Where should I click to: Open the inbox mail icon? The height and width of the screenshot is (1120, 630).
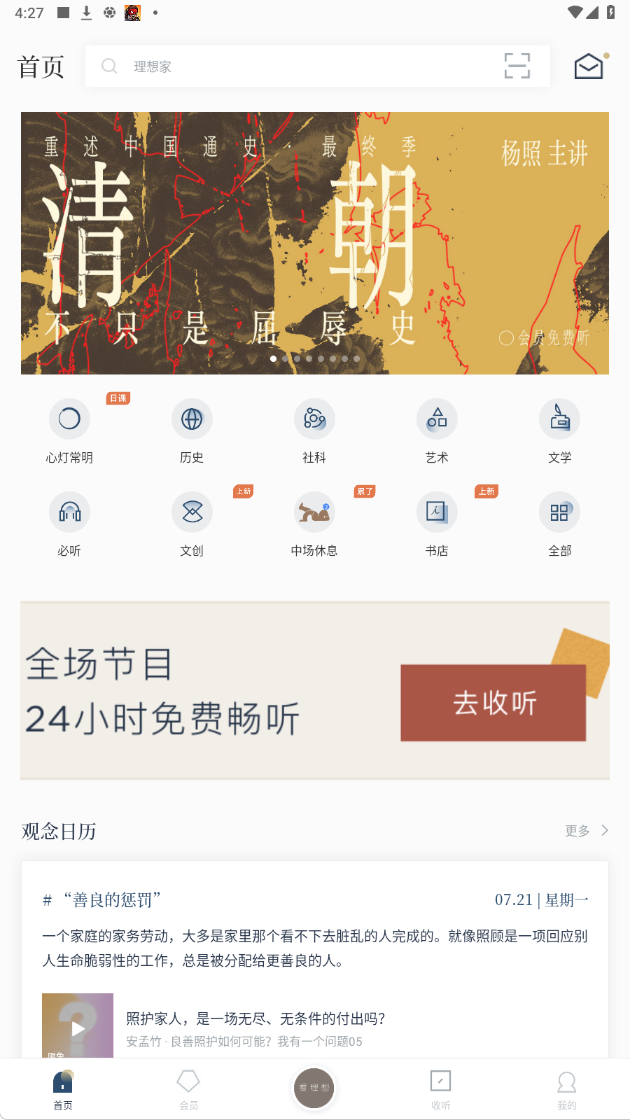589,67
